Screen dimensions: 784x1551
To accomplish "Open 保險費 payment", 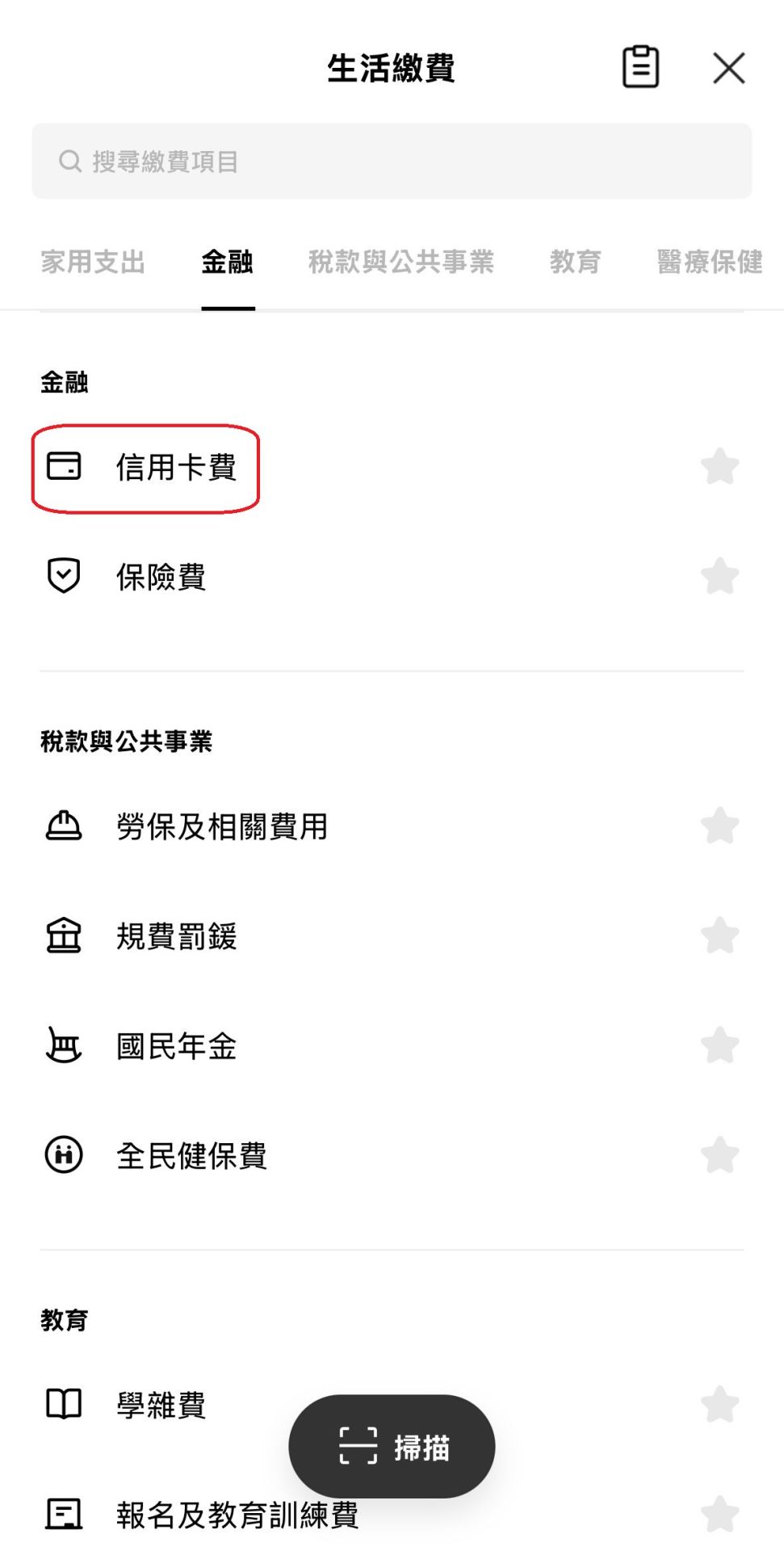I will point(161,578).
